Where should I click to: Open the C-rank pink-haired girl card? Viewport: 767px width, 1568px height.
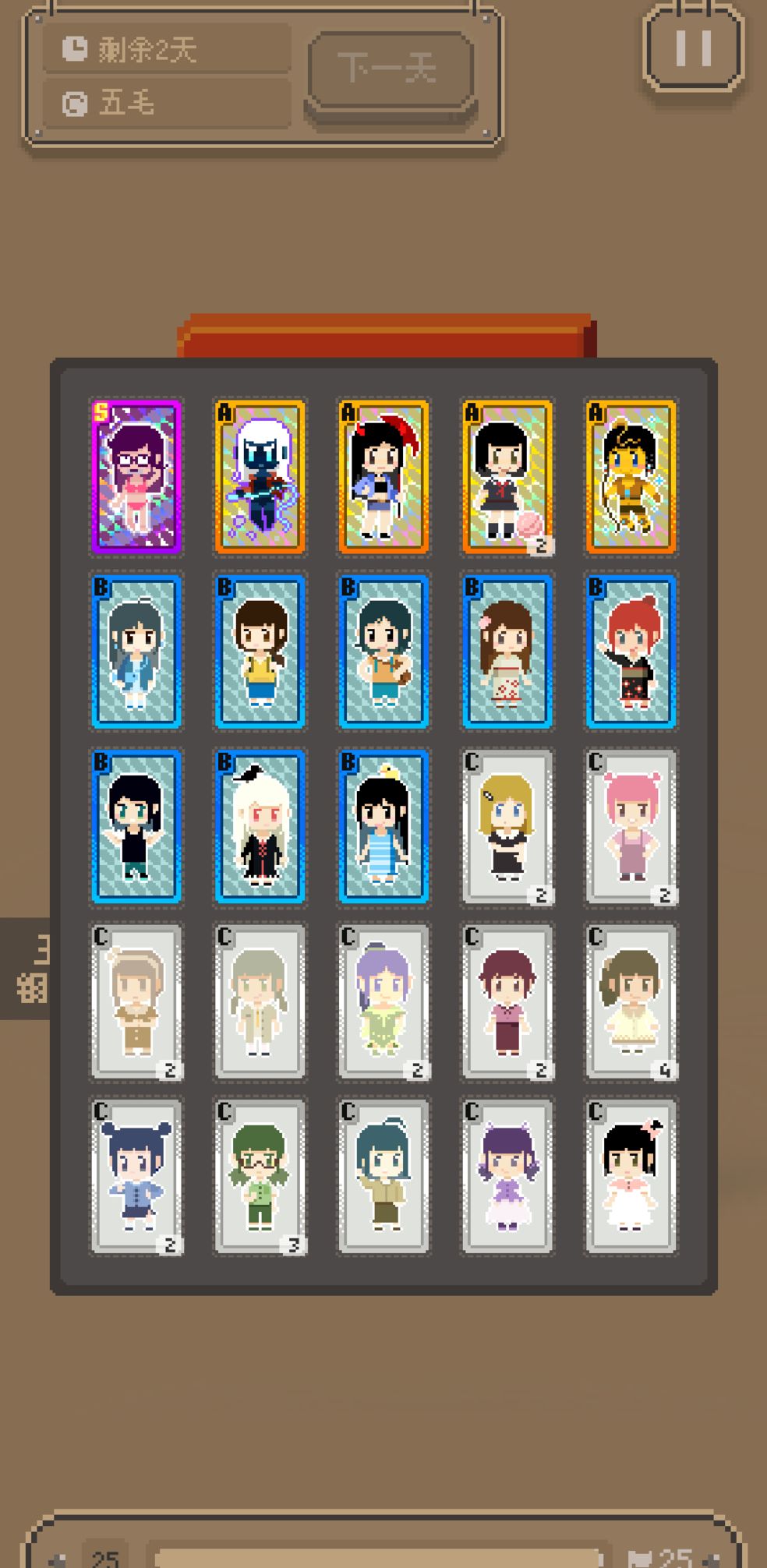click(631, 826)
